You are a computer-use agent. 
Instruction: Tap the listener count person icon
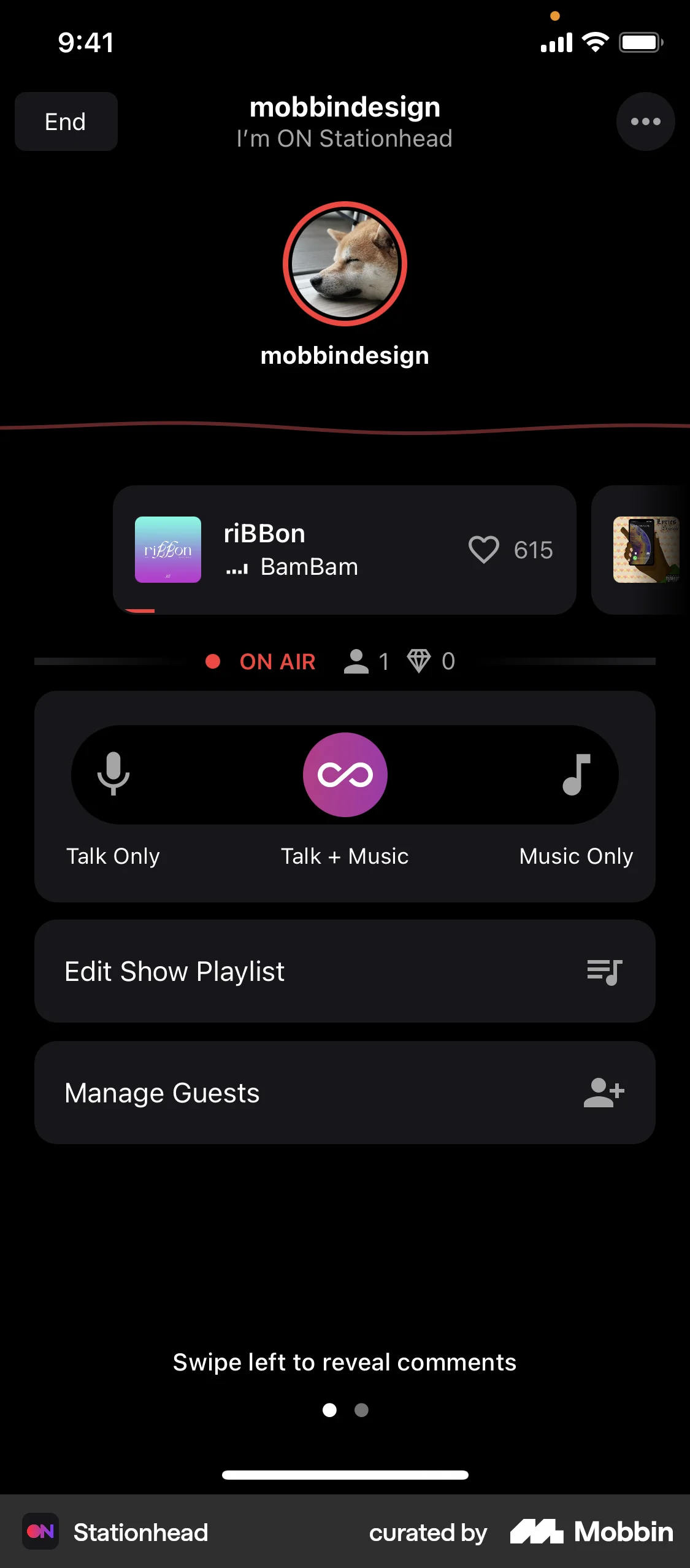356,661
